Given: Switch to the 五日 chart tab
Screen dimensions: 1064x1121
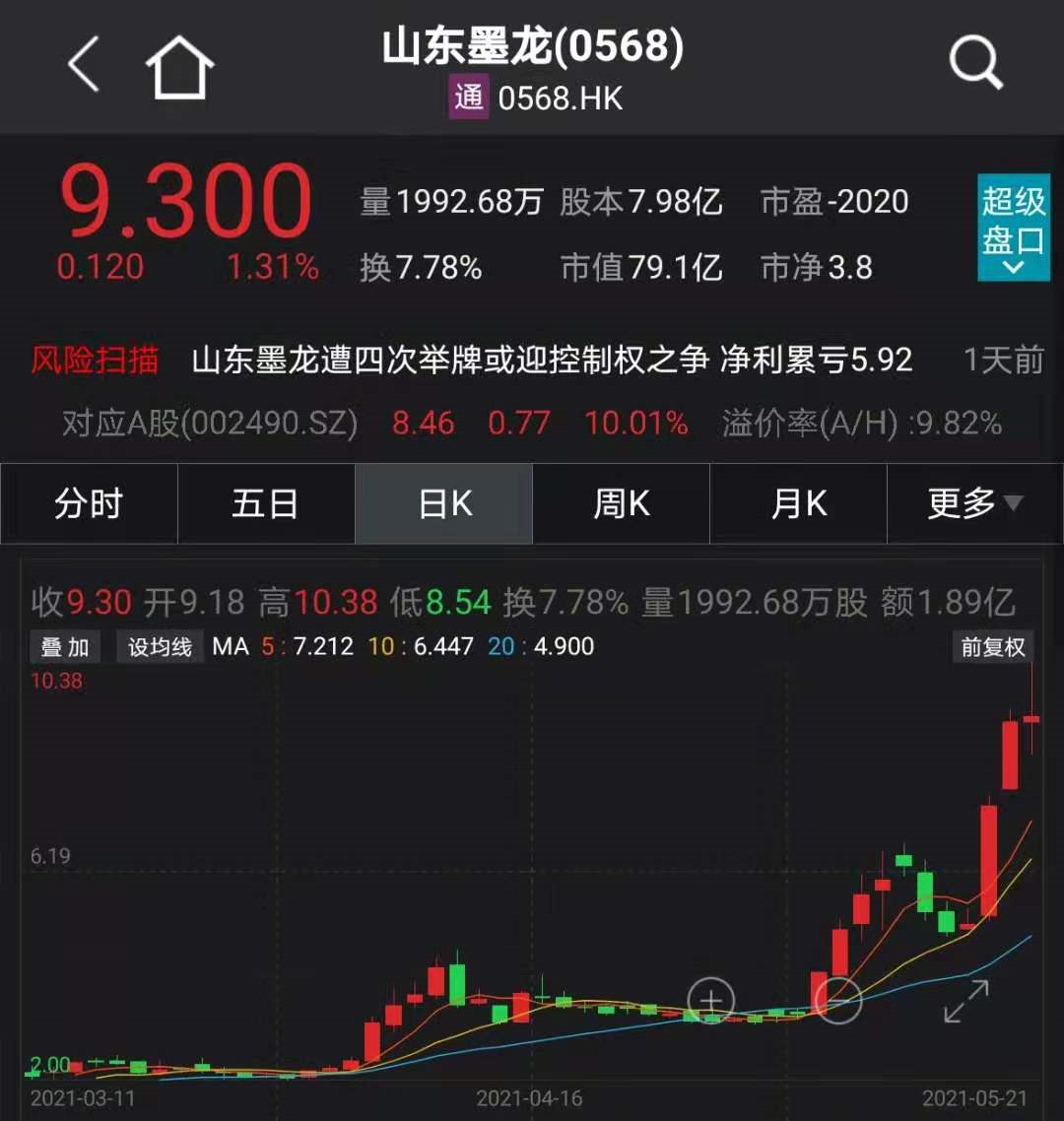Looking at the screenshot, I should click(x=266, y=503).
